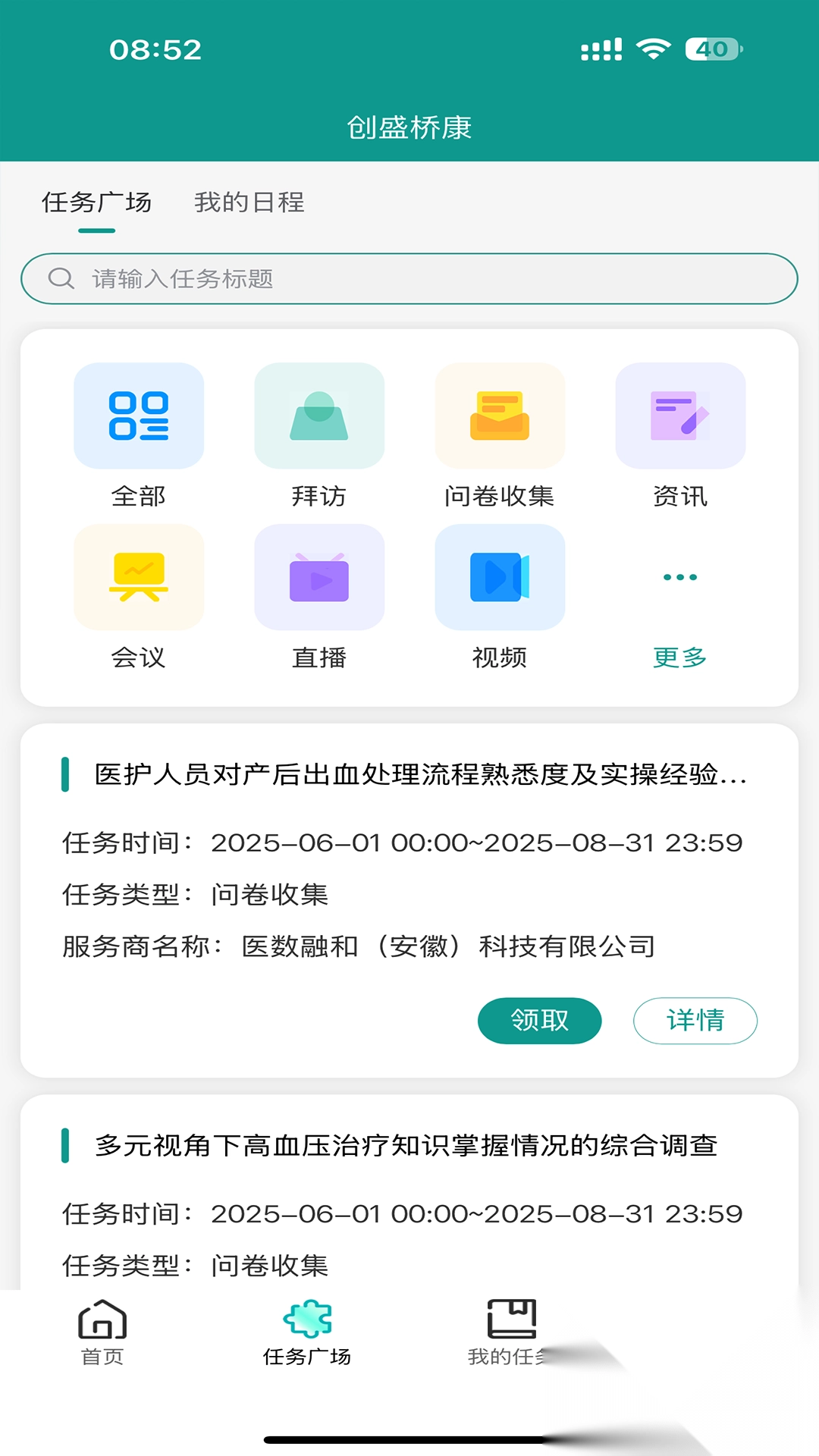Screen dimensions: 819x1456
Task: Tap the battery indicator in status bar
Action: click(x=714, y=49)
